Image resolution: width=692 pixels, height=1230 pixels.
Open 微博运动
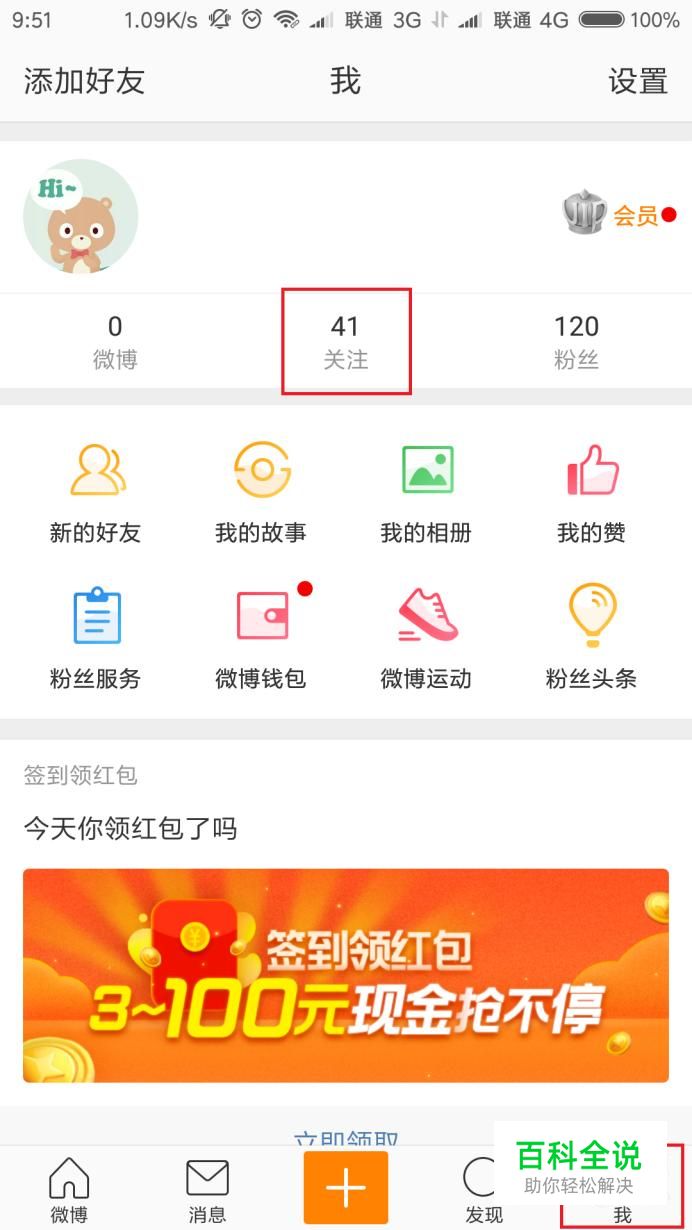[x=426, y=636]
